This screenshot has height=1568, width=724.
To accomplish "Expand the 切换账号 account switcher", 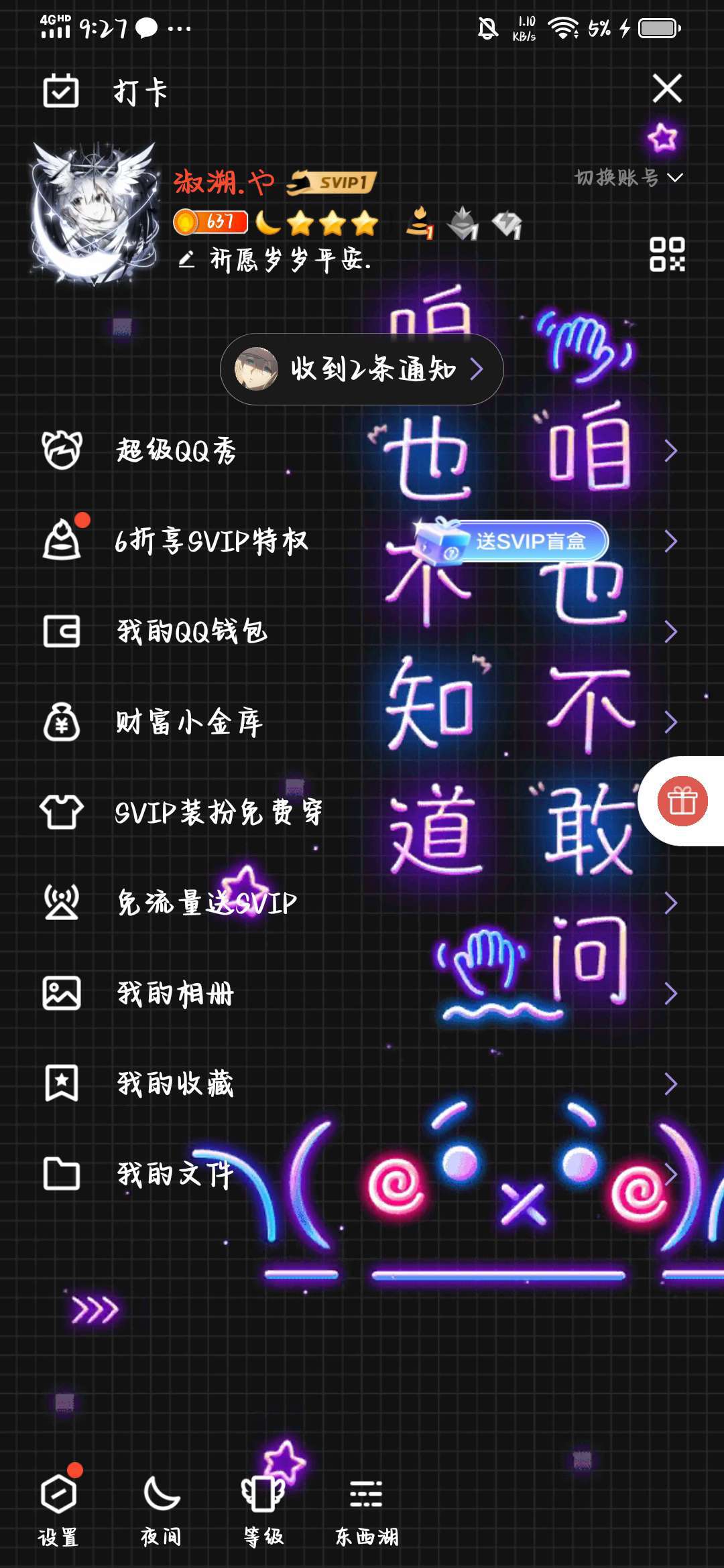I will point(629,178).
